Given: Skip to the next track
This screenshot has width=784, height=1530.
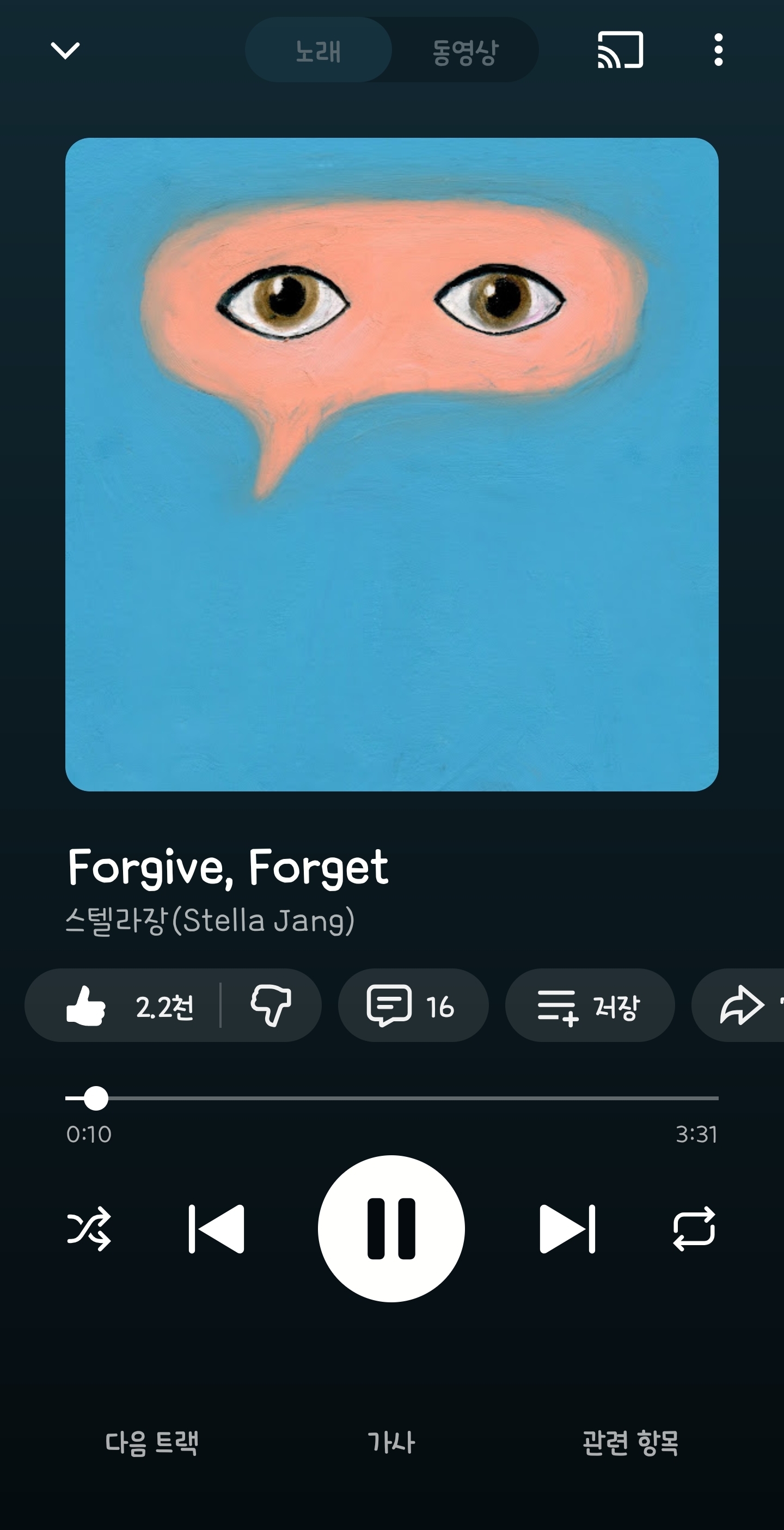Looking at the screenshot, I should tap(567, 1229).
